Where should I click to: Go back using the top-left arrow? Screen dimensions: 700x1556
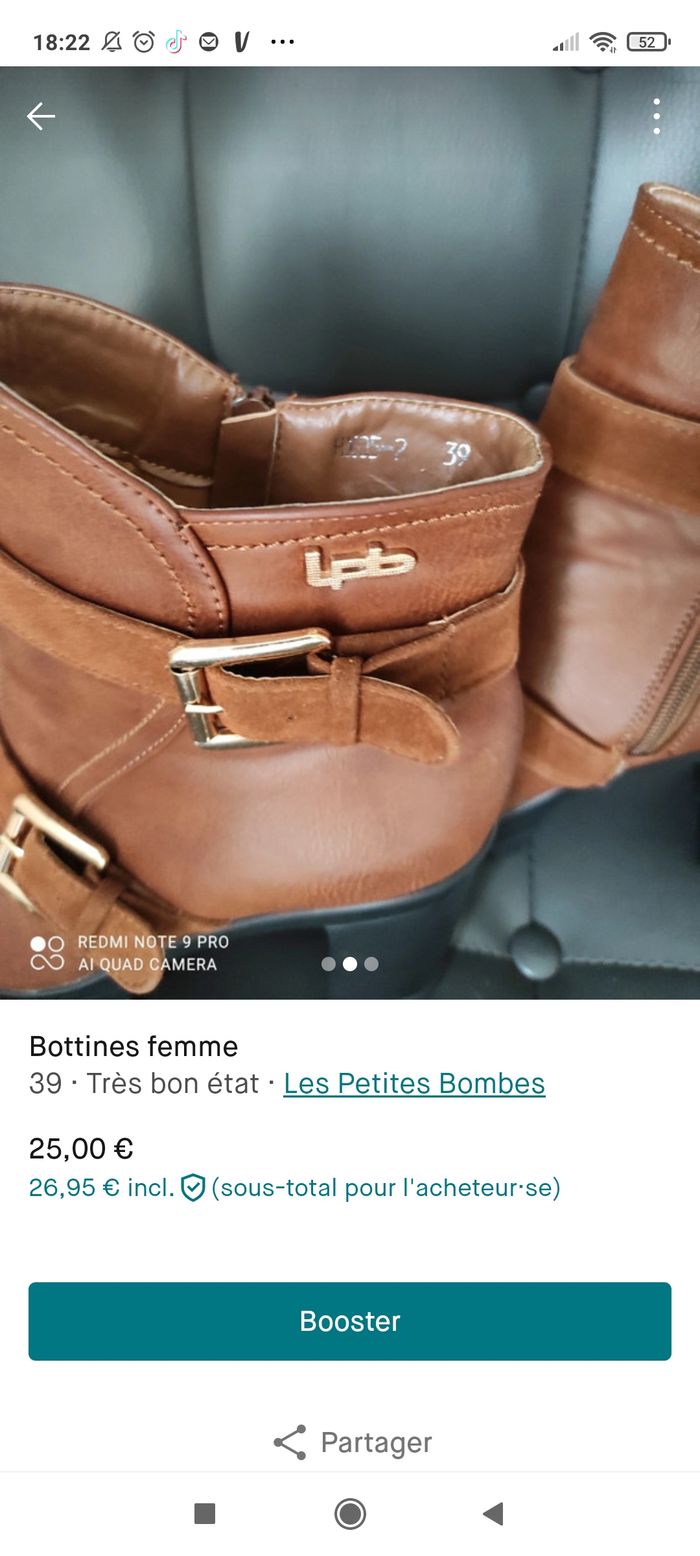[41, 117]
